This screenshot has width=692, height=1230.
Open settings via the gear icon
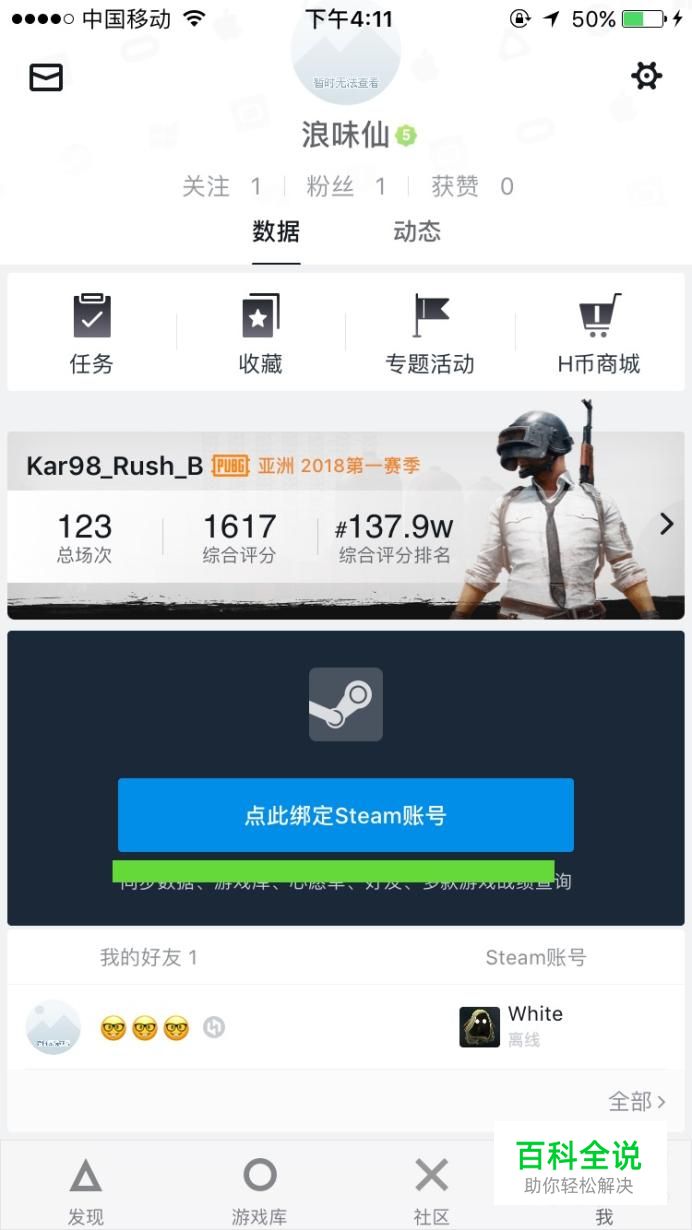click(x=646, y=76)
